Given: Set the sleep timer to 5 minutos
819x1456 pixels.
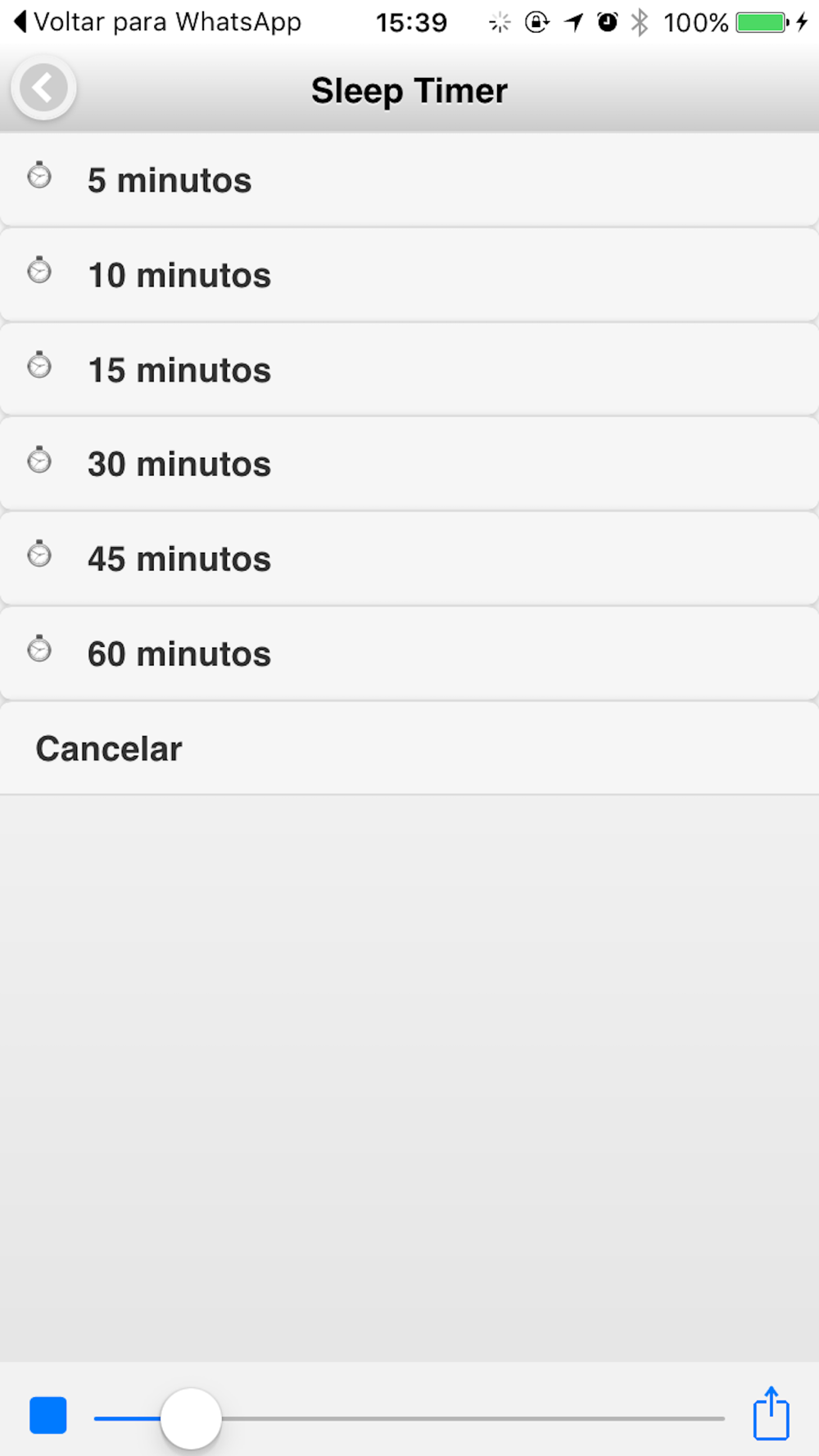Looking at the screenshot, I should (409, 180).
